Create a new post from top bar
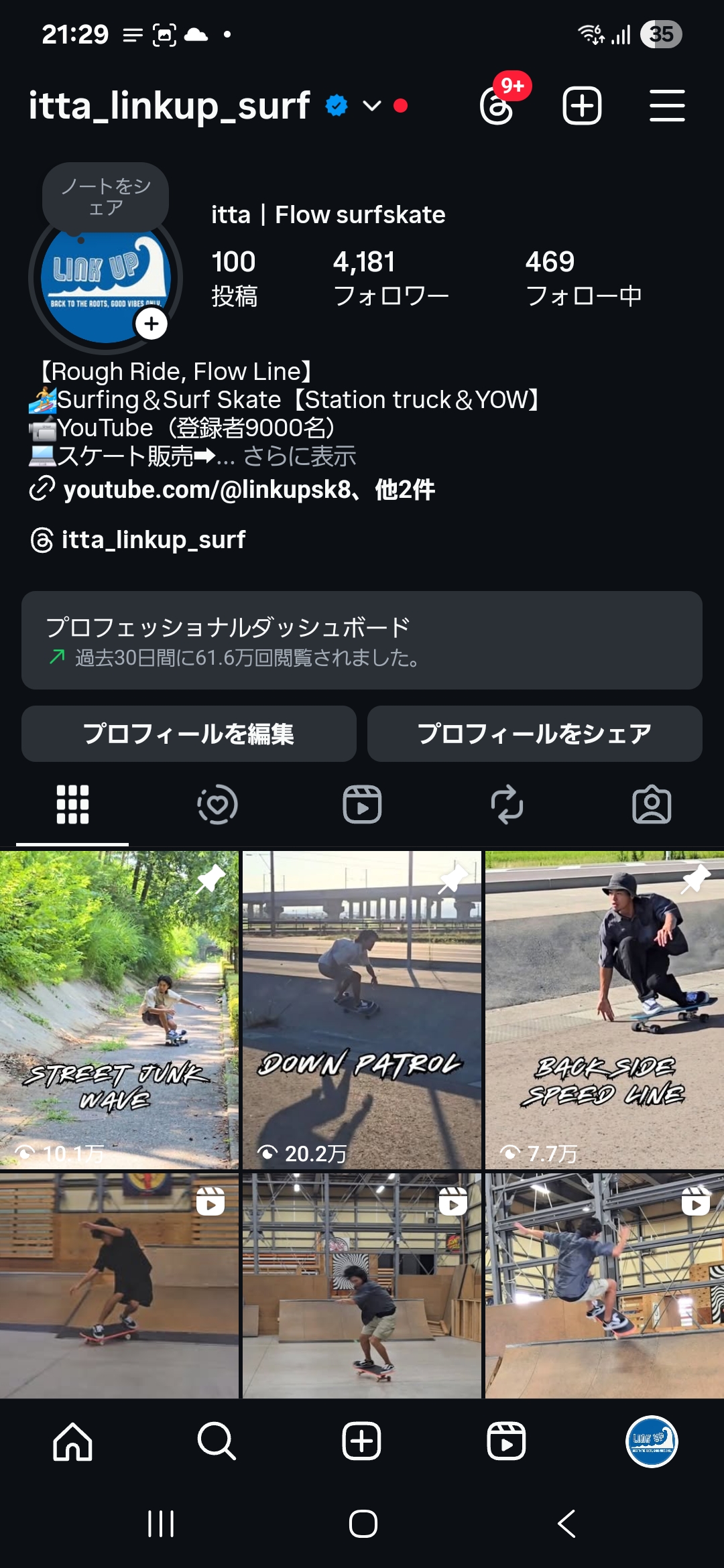This screenshot has width=724, height=1568. tap(581, 106)
